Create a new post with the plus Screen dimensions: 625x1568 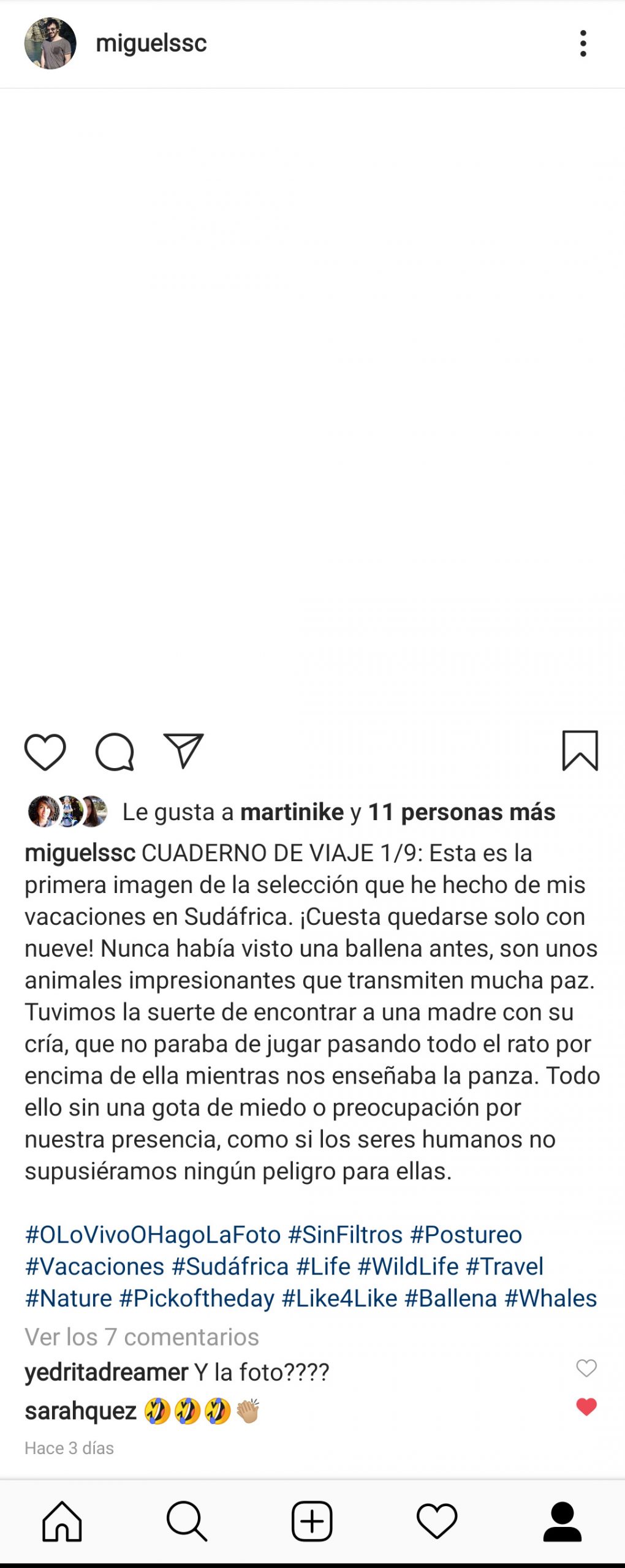312,1521
